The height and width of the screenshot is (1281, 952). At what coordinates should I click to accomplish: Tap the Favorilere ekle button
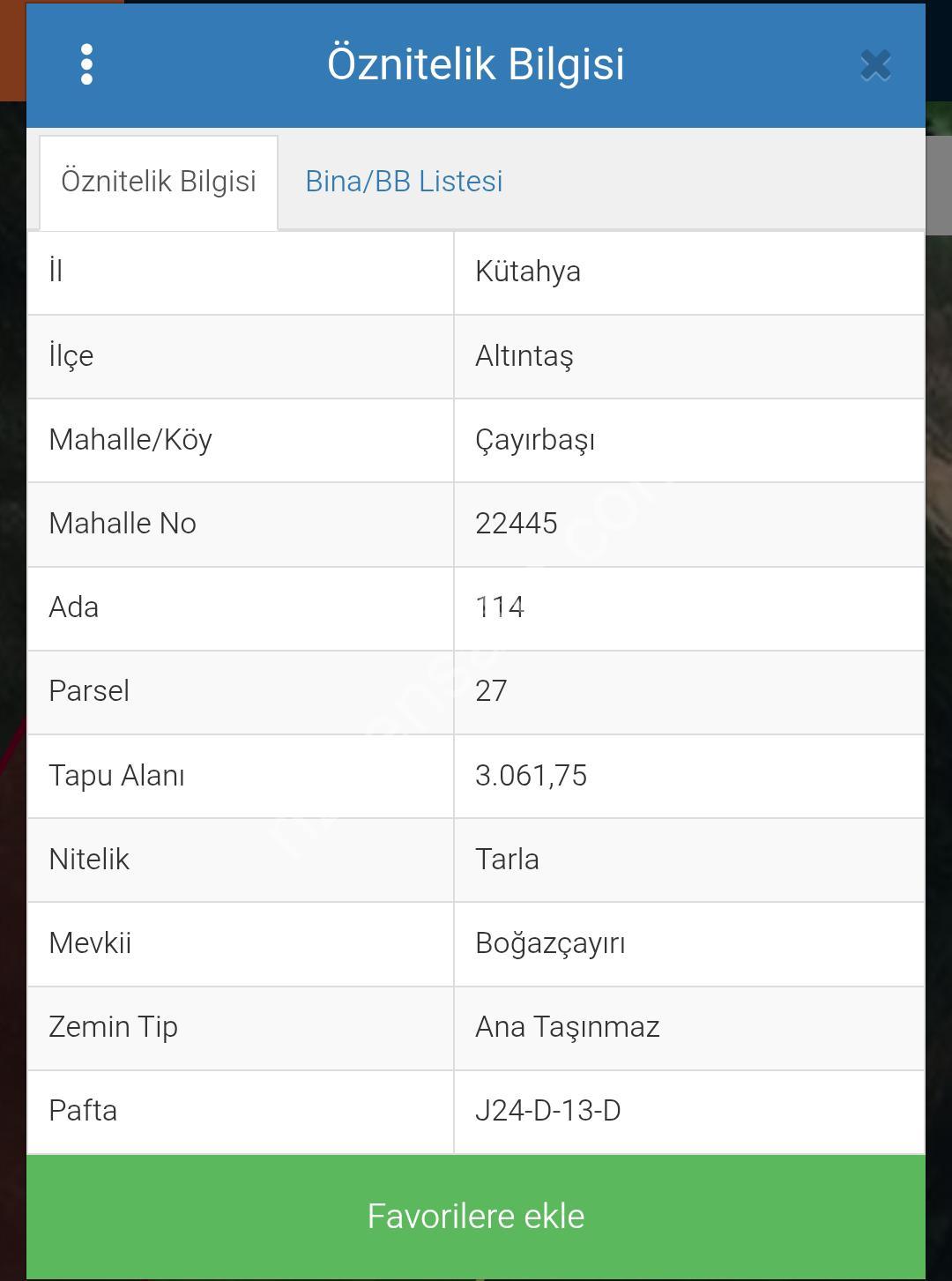click(476, 1216)
